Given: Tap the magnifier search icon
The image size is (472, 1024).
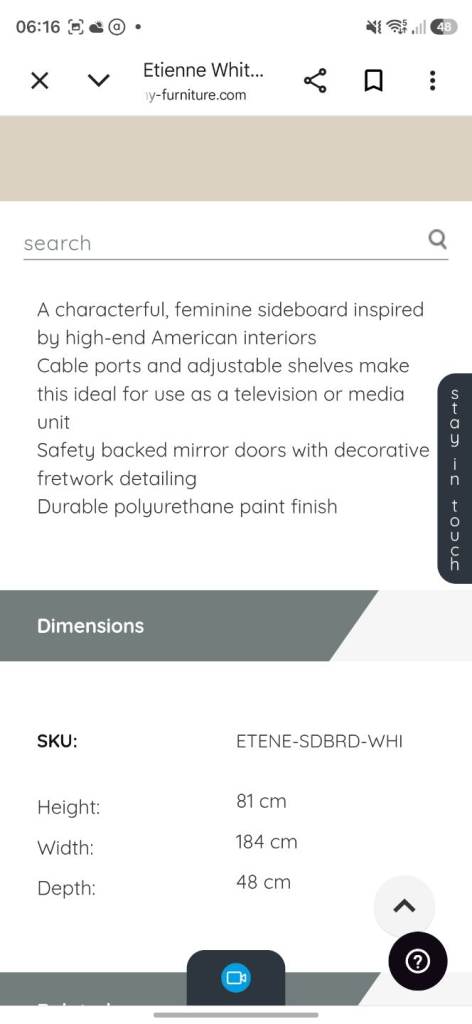Looking at the screenshot, I should coord(437,240).
